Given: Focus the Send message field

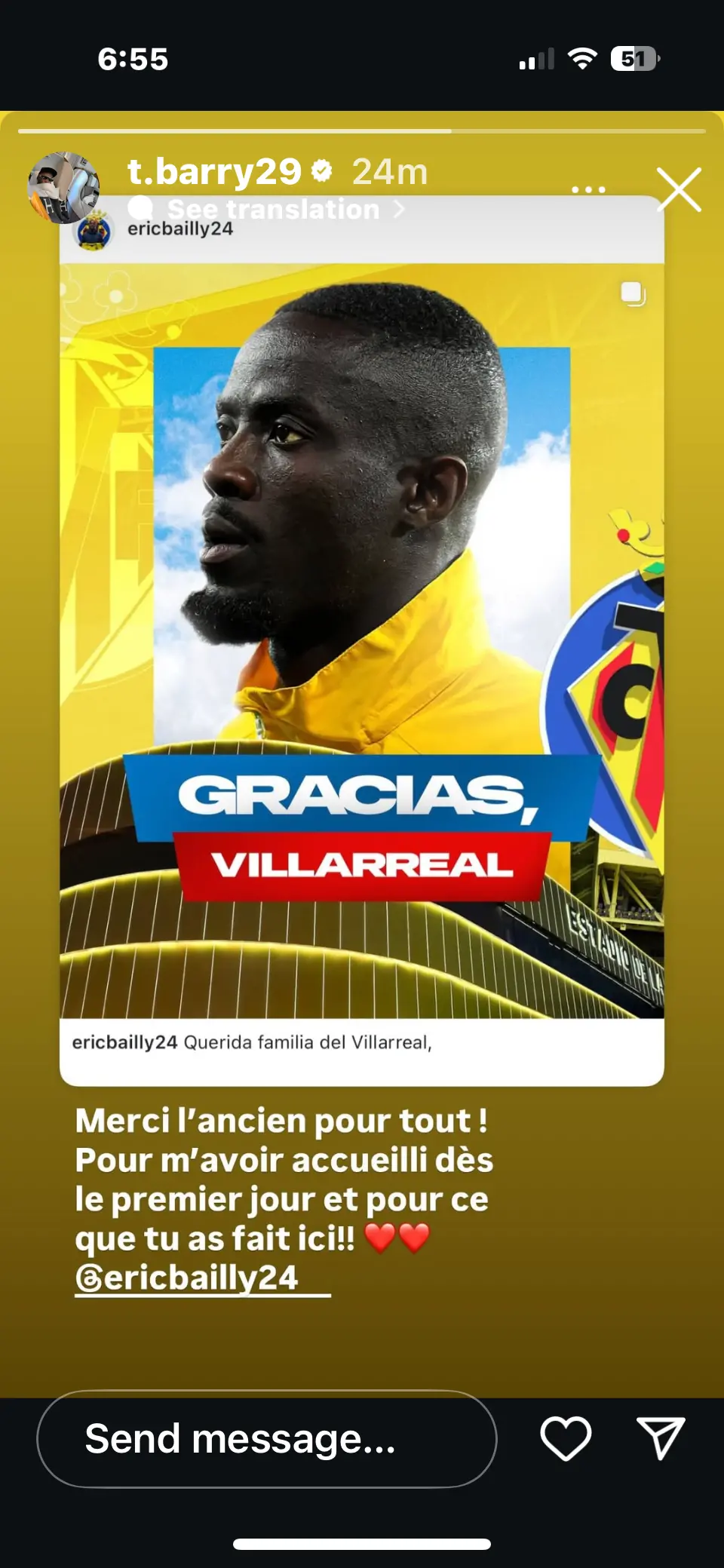Looking at the screenshot, I should point(267,1439).
